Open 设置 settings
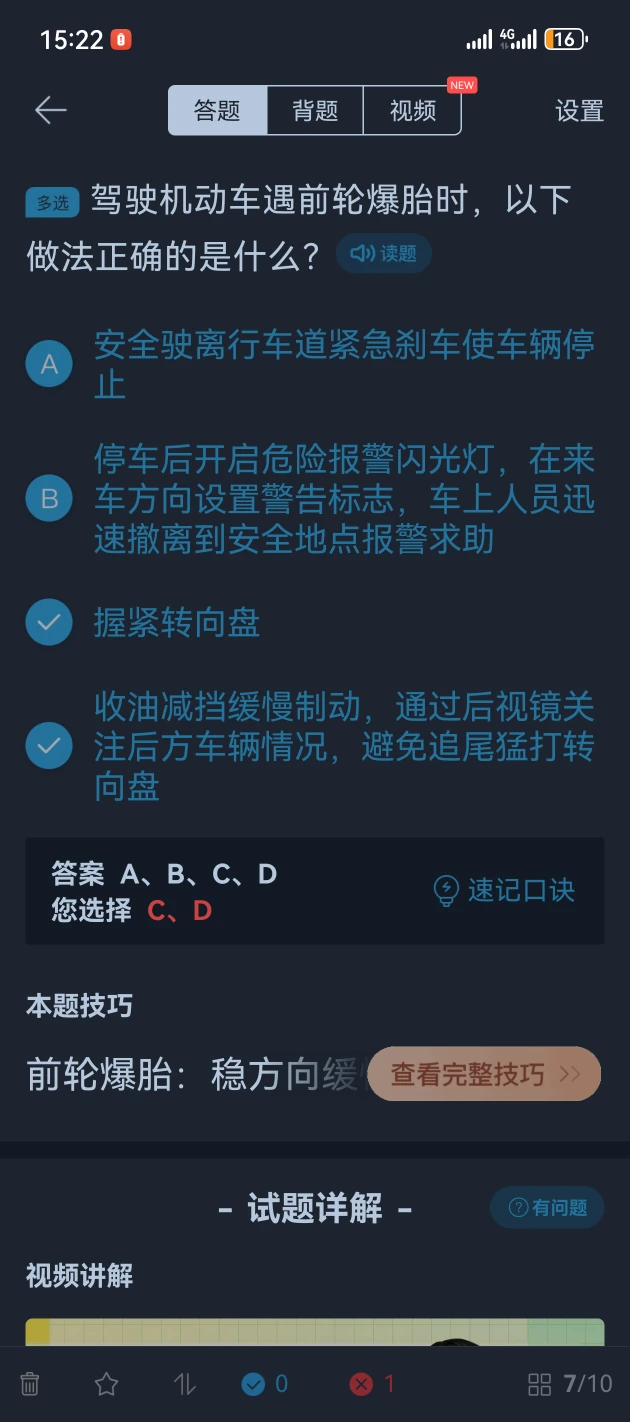 pos(579,110)
